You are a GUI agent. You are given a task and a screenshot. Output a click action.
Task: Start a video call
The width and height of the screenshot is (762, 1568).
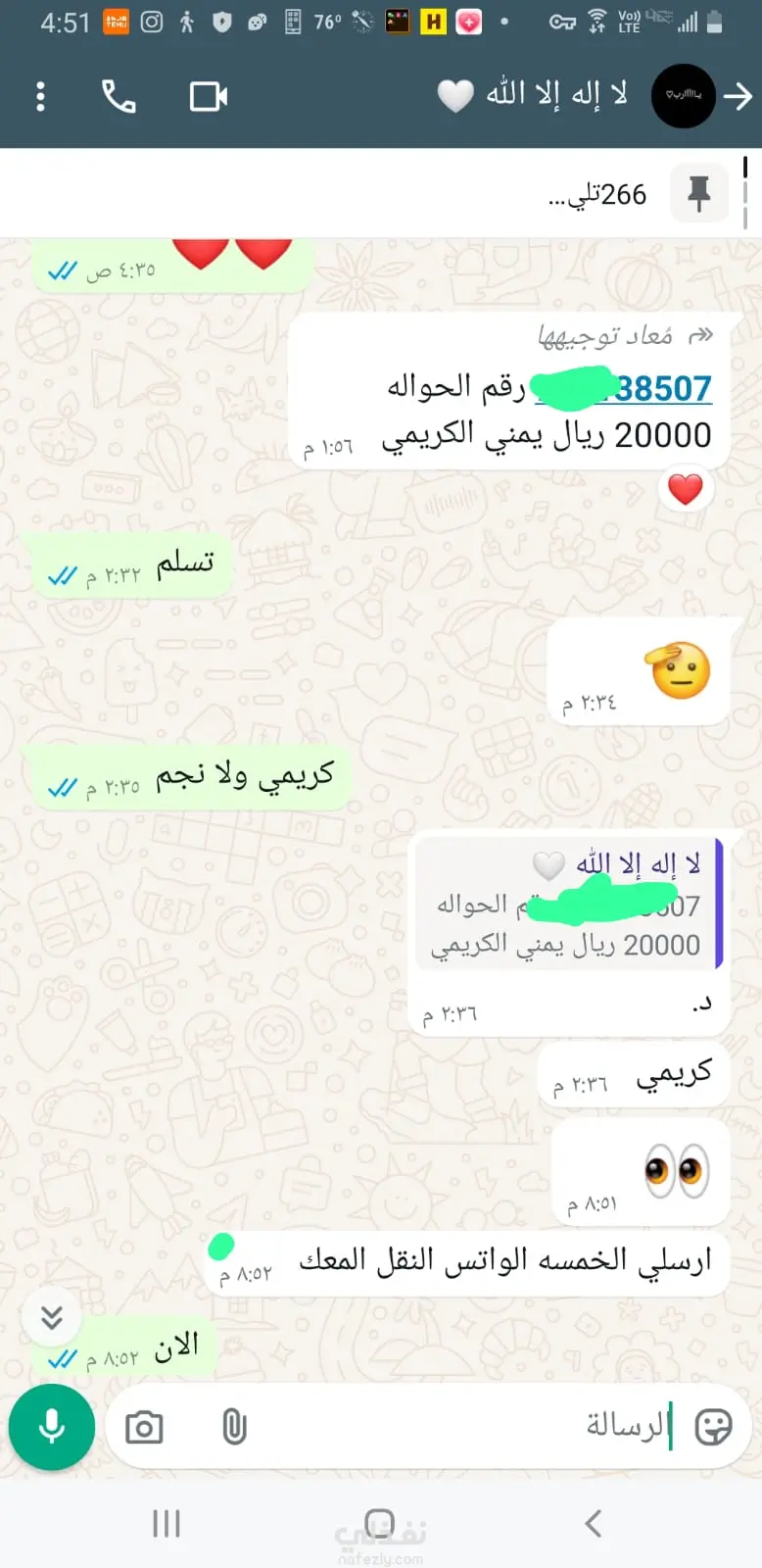pos(209,97)
